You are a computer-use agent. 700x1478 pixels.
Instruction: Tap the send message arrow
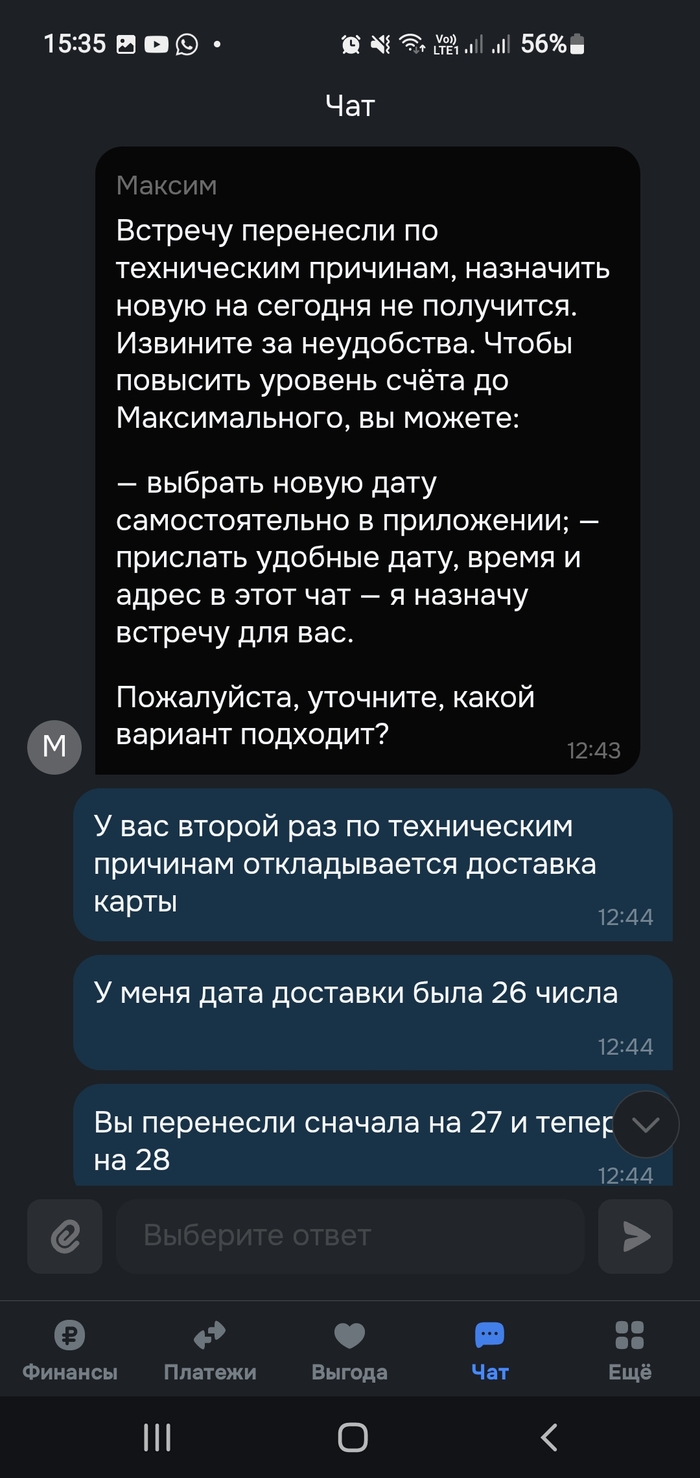click(x=635, y=1237)
